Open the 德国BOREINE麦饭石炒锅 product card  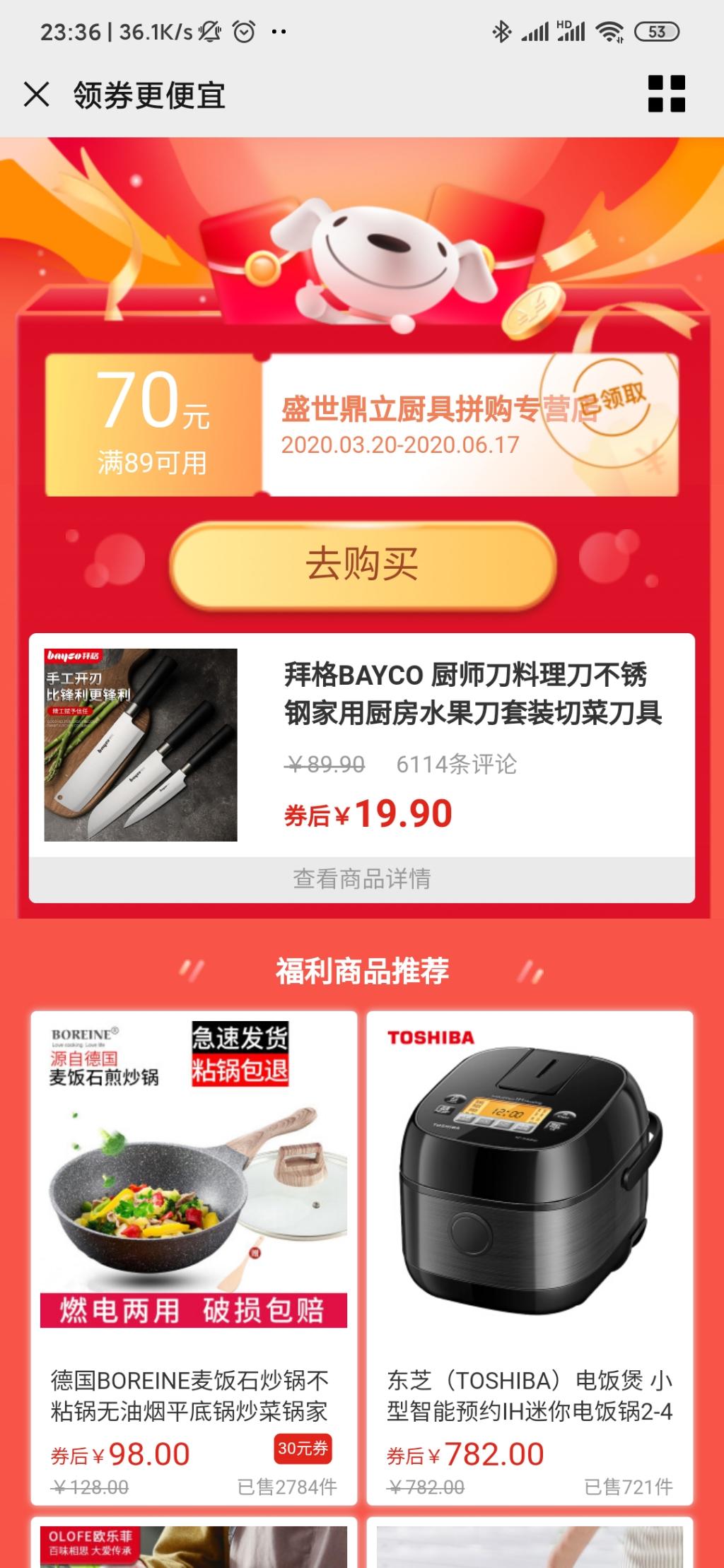[194, 1258]
